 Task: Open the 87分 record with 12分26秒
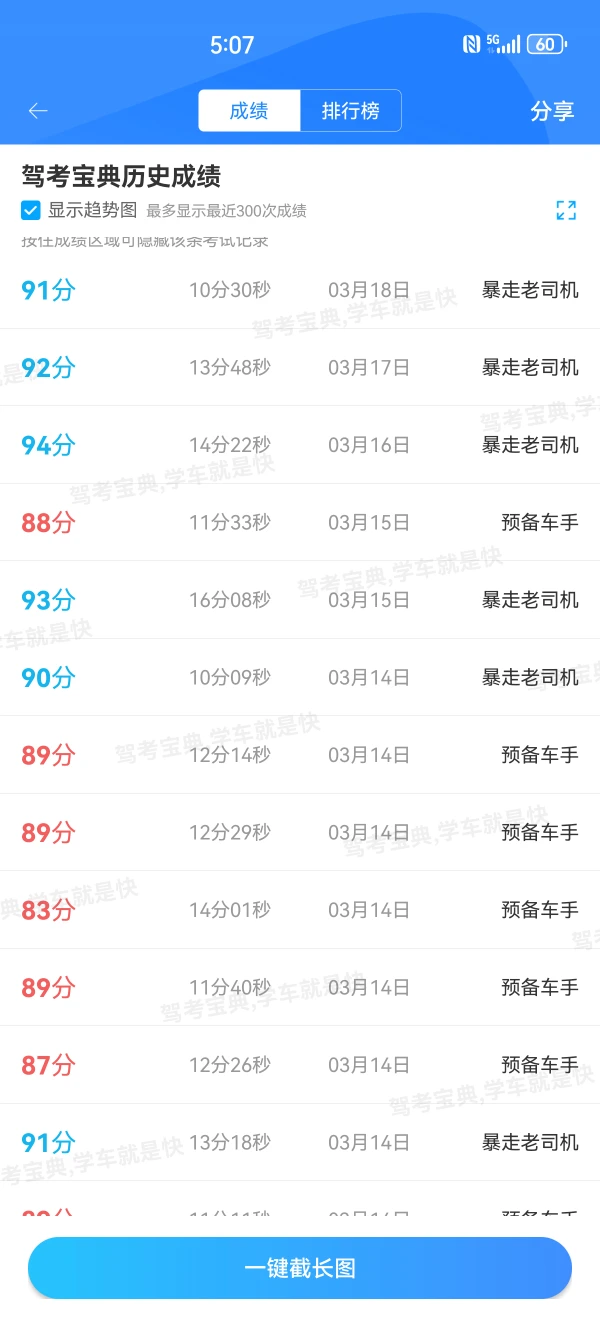(300, 1065)
